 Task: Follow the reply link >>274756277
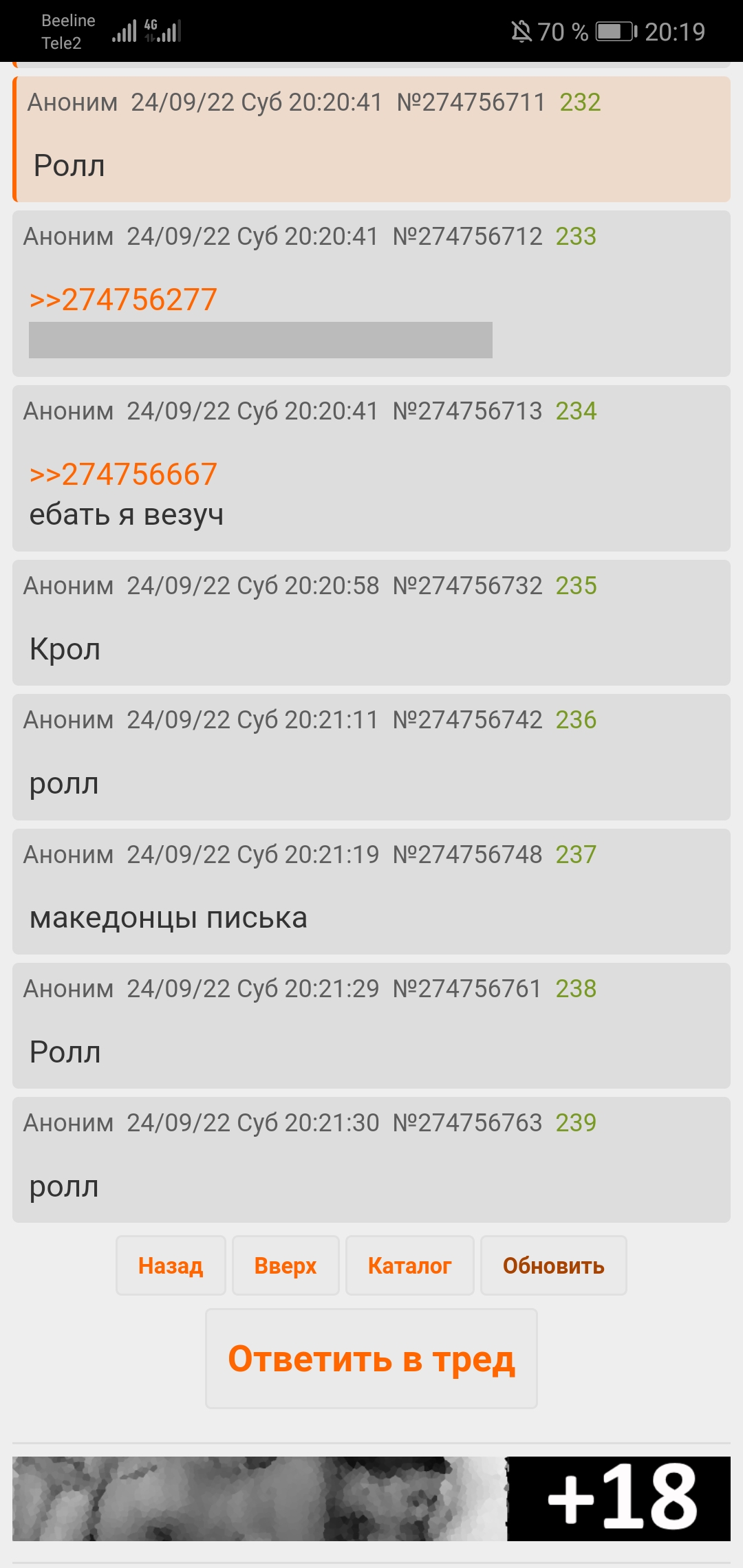coord(123,300)
